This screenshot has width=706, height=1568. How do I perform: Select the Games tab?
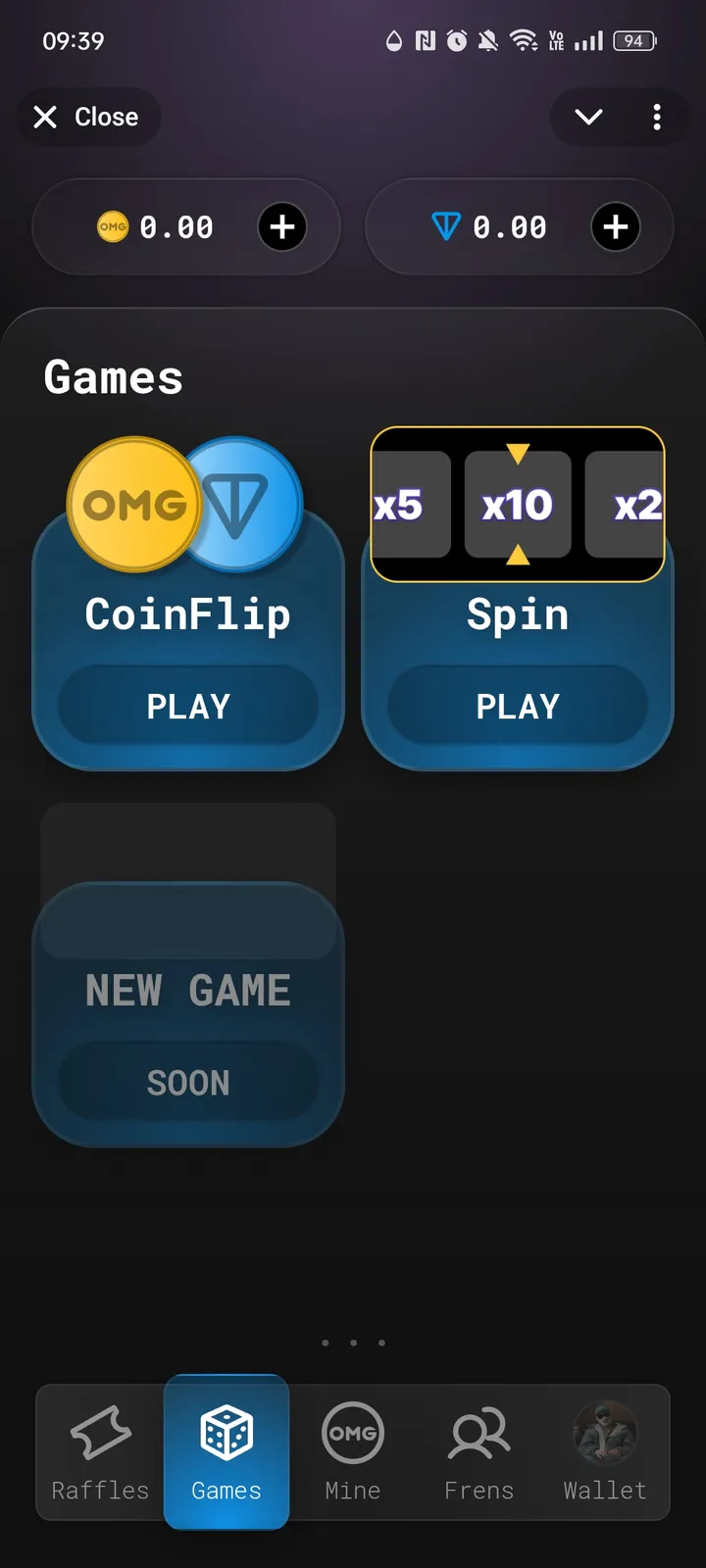click(227, 1452)
